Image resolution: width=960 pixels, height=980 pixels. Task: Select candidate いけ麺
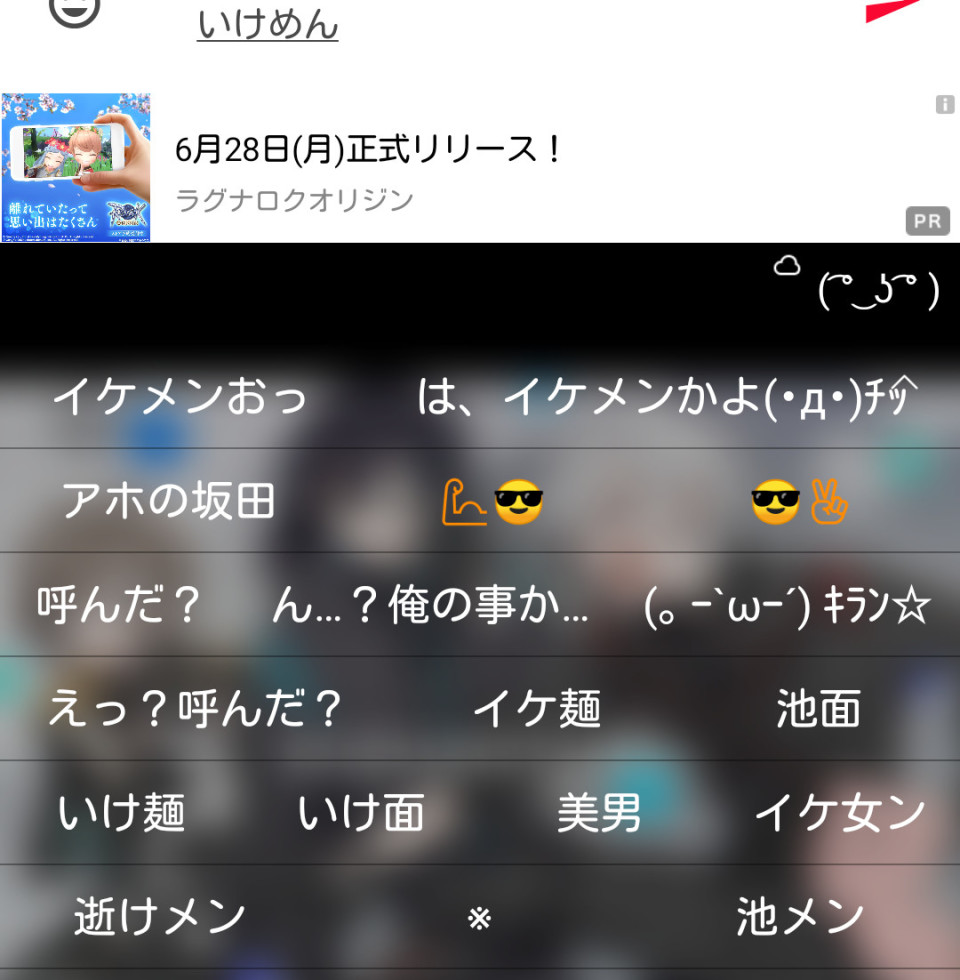pos(121,813)
